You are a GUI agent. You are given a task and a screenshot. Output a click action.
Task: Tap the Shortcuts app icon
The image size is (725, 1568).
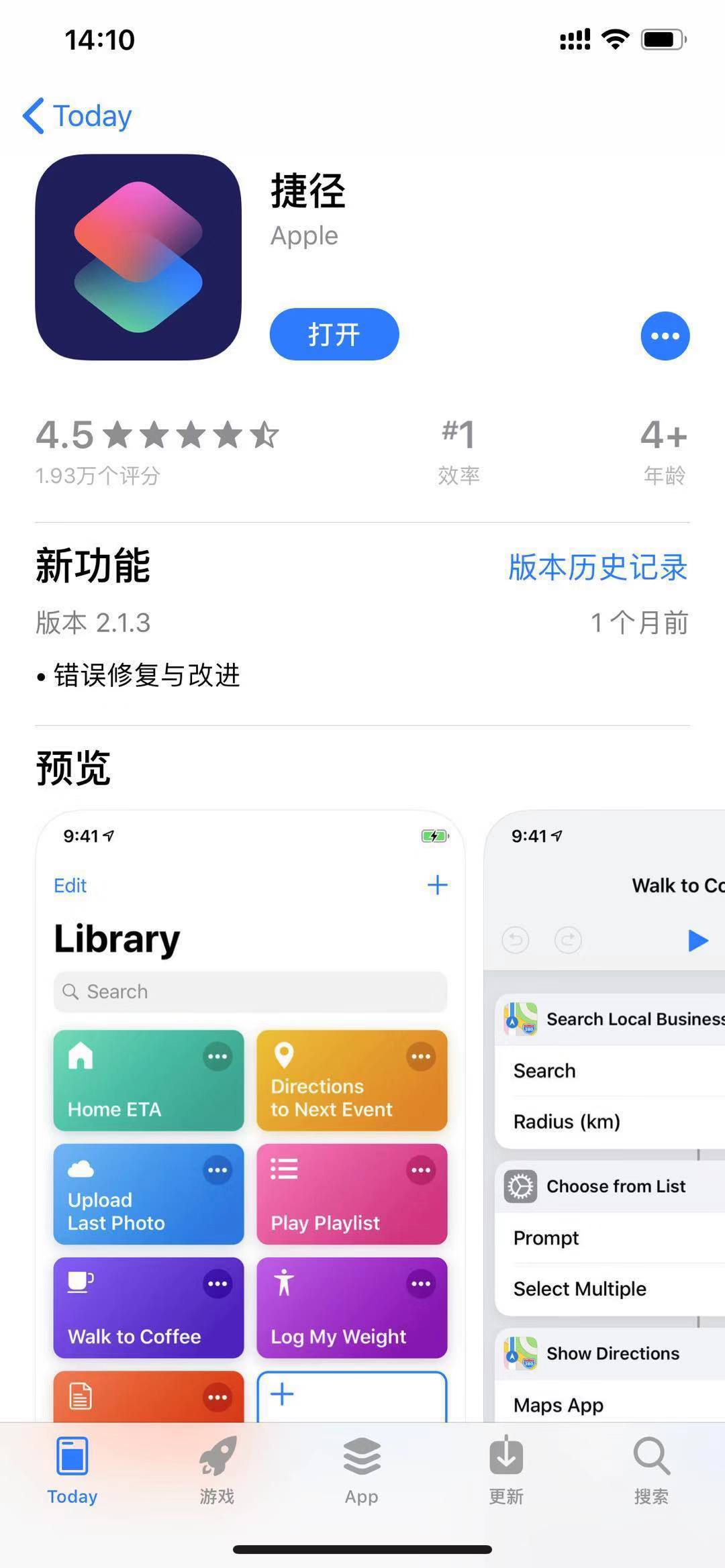click(139, 260)
